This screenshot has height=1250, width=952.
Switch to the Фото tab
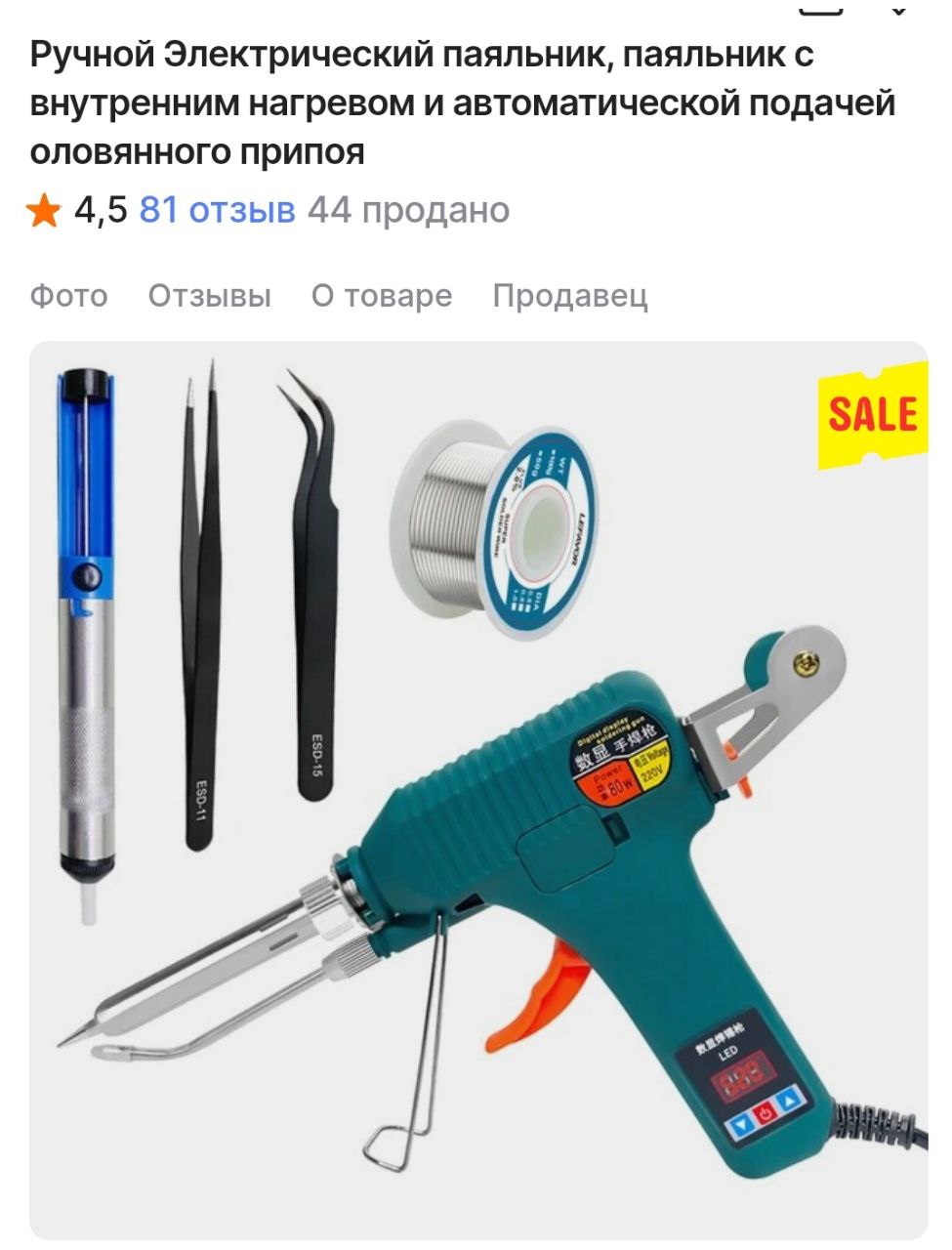click(68, 295)
